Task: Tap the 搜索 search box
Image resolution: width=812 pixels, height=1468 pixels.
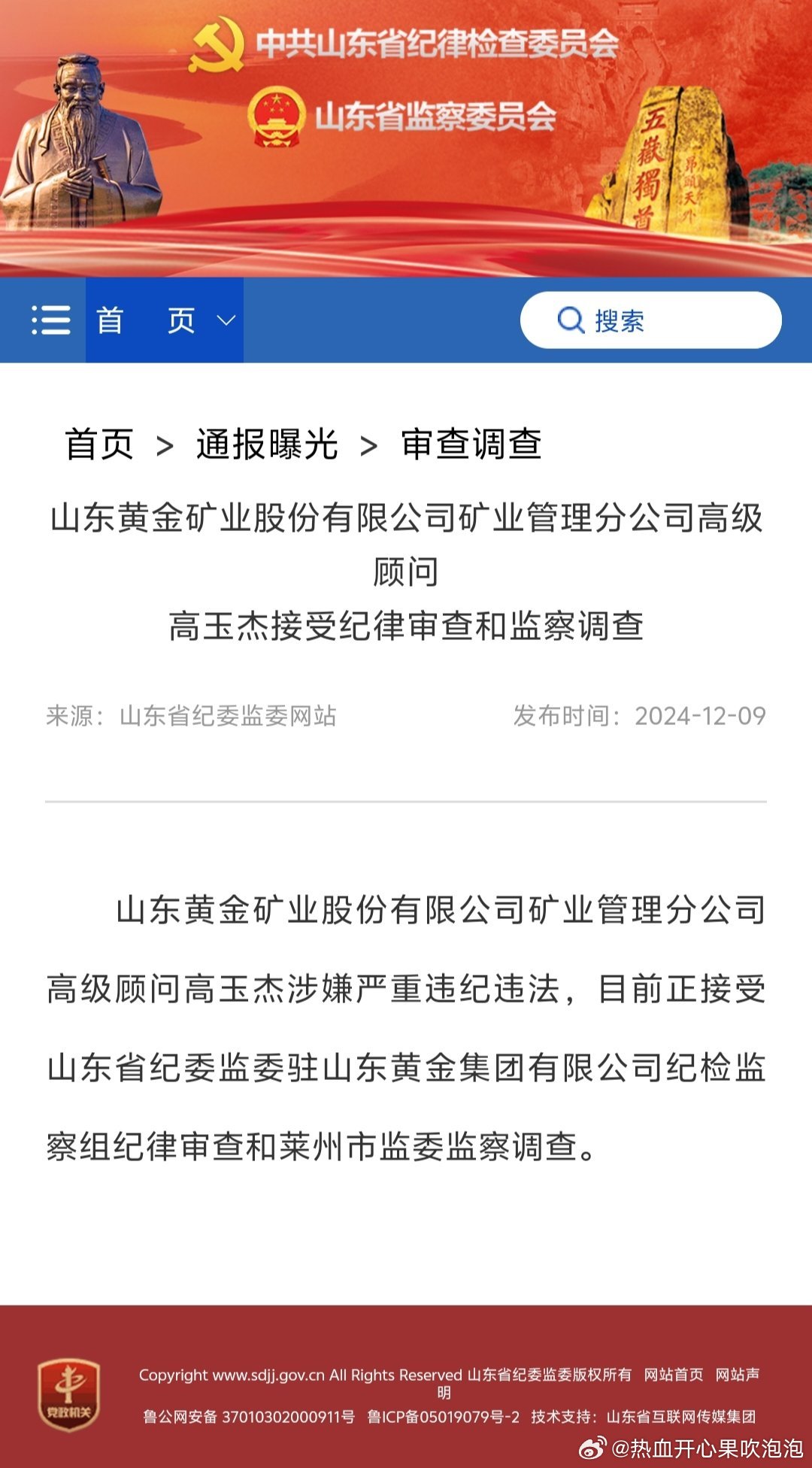Action: (x=650, y=320)
